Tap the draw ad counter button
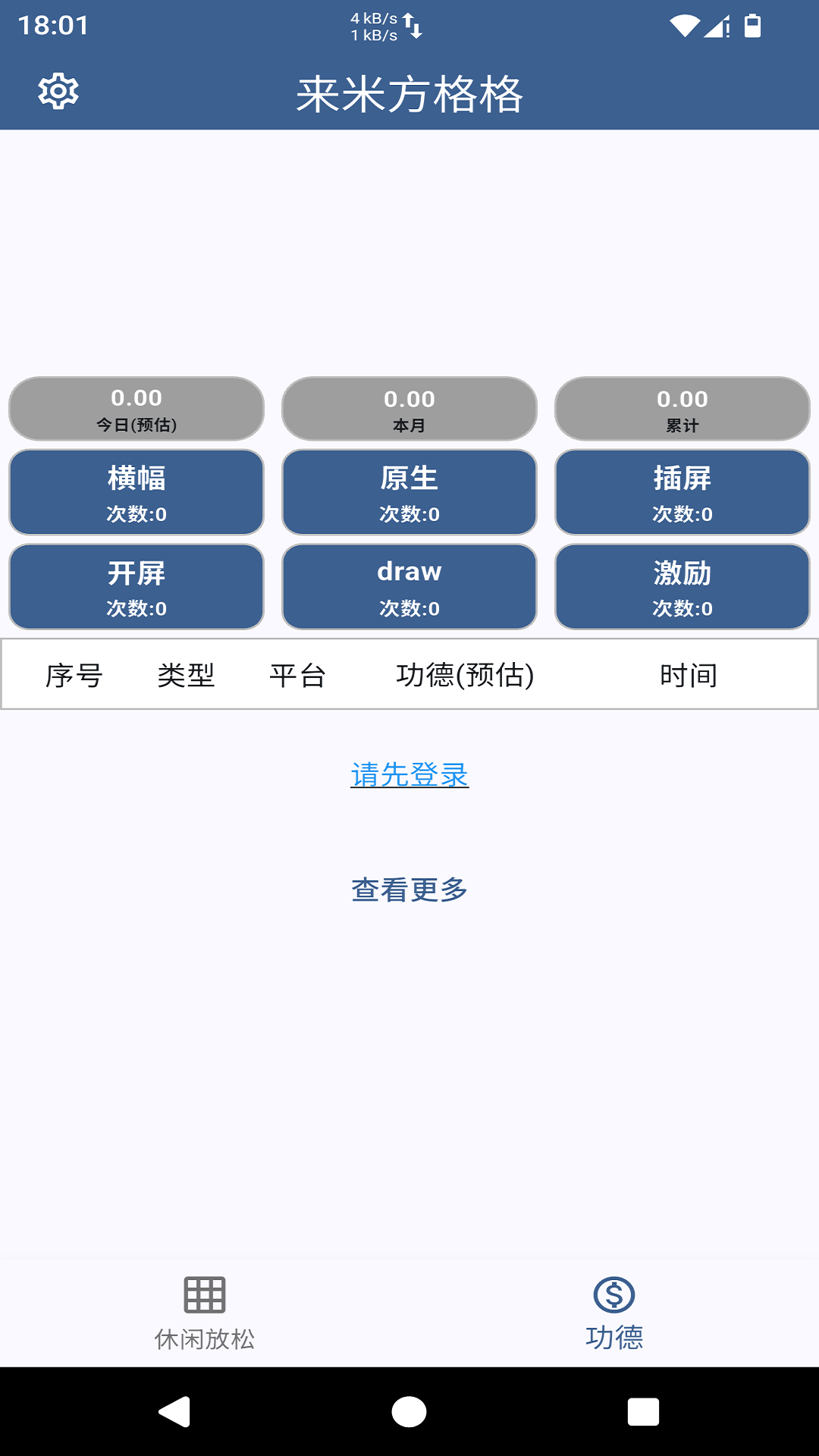This screenshot has width=819, height=1456. point(409,586)
